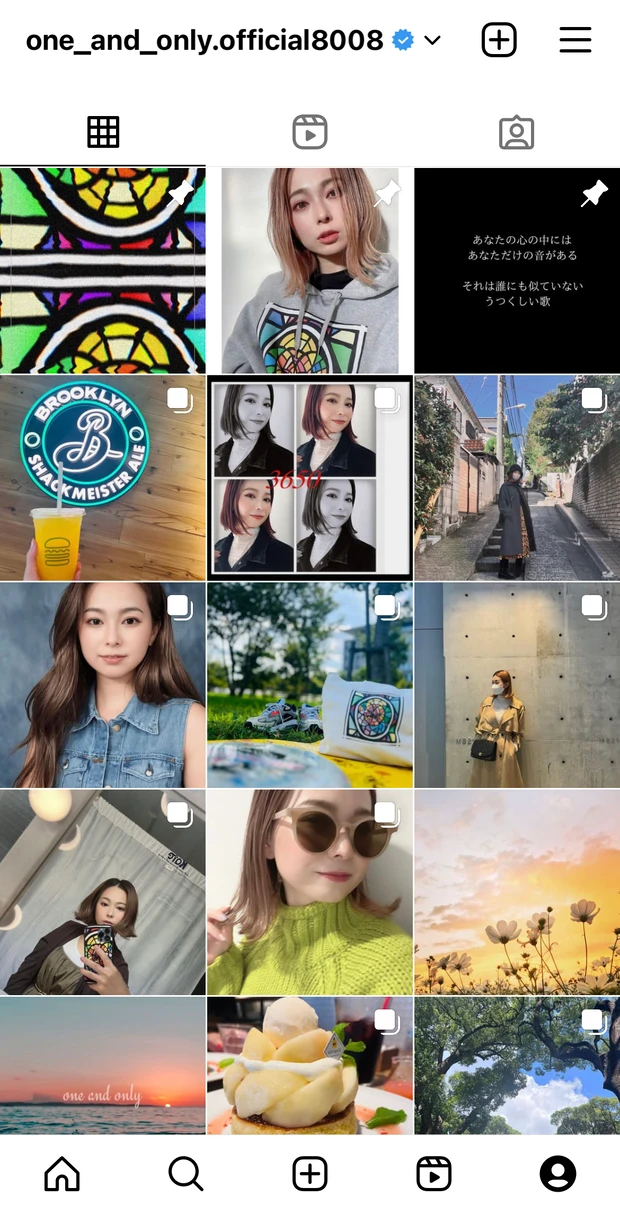Viewport: 620px width, 1232px height.
Task: Switch to the Reels tab on profile
Action: pyautogui.click(x=310, y=132)
